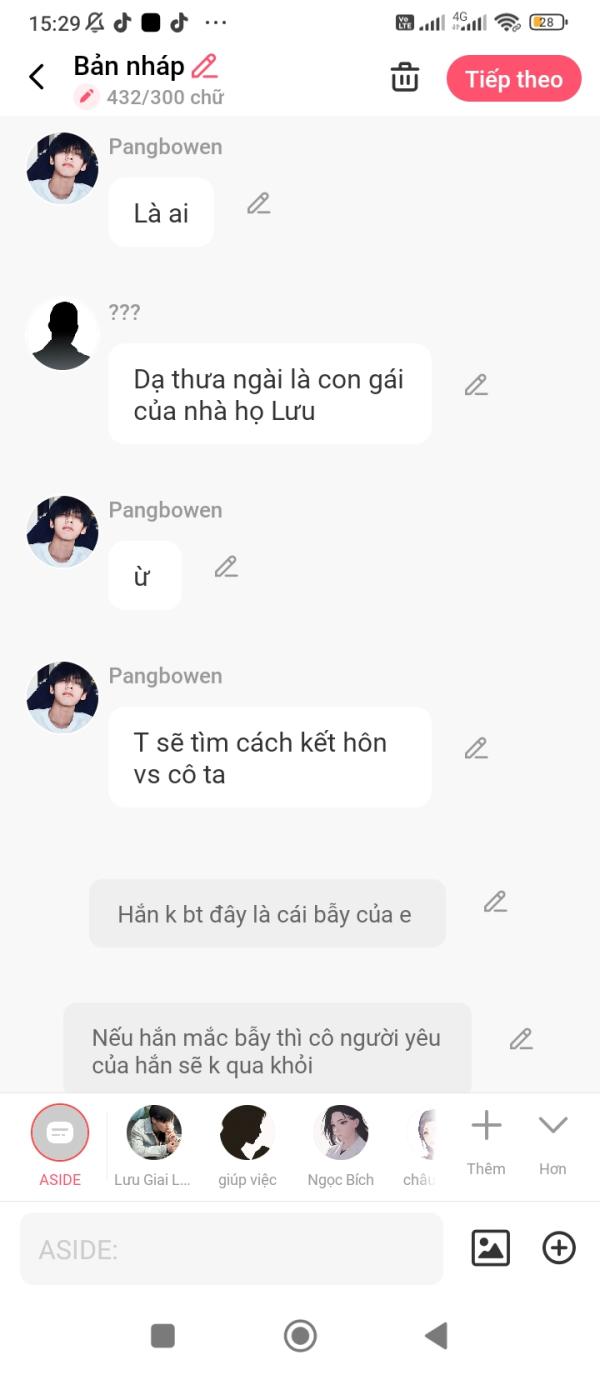Screen dimensions: 600x1375
Task: Edit the message "T sẽ tìm cách kết hôn"
Action: [x=476, y=748]
